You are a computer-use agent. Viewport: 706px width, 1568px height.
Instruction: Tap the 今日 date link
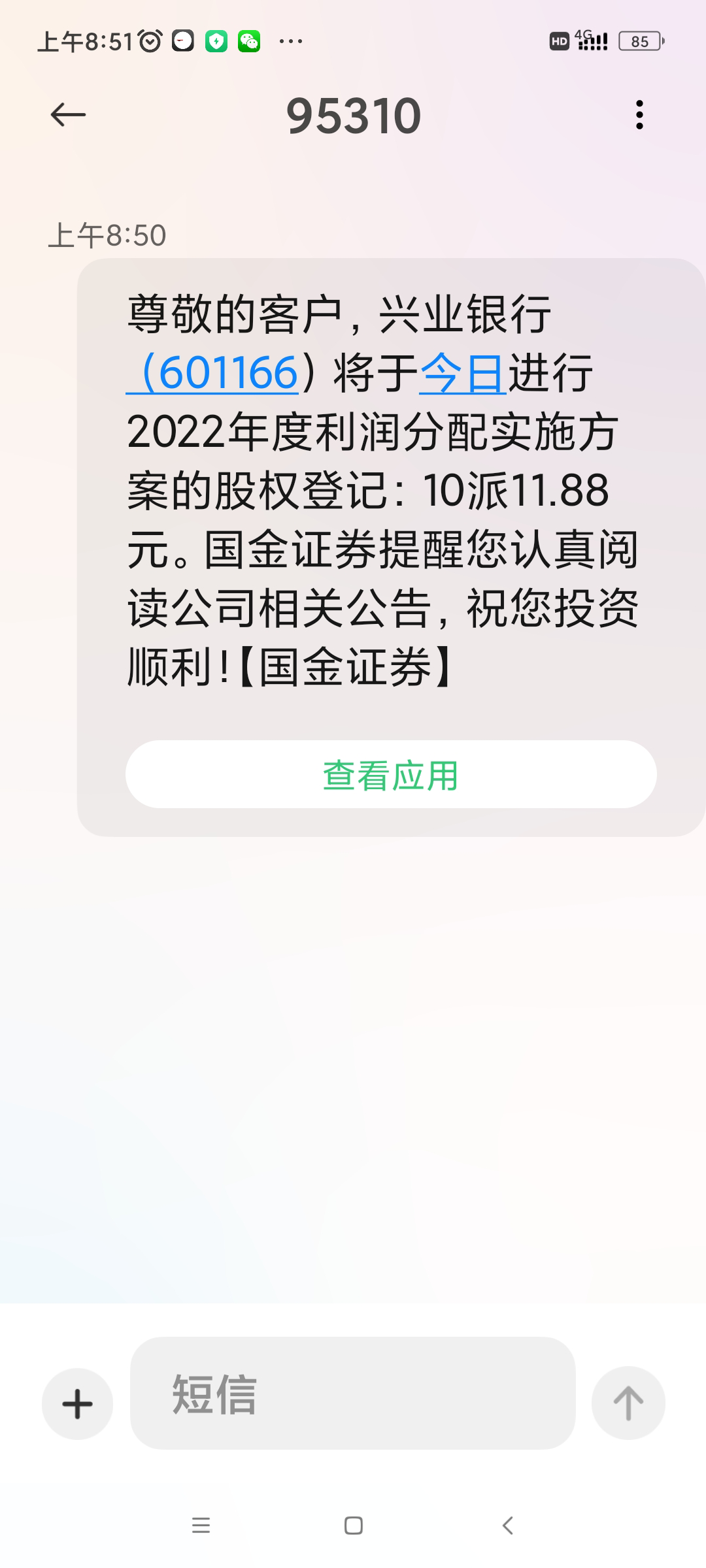click(x=462, y=373)
